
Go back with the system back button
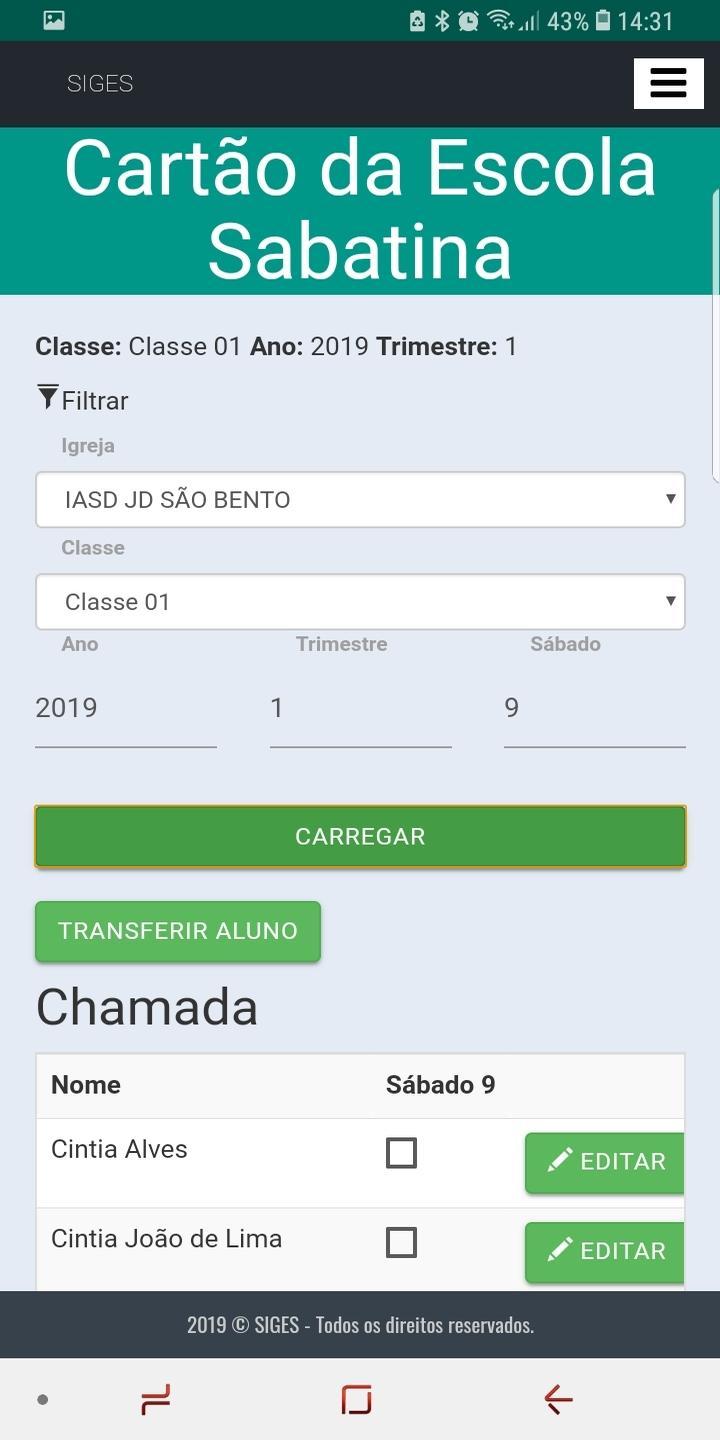coord(558,1399)
